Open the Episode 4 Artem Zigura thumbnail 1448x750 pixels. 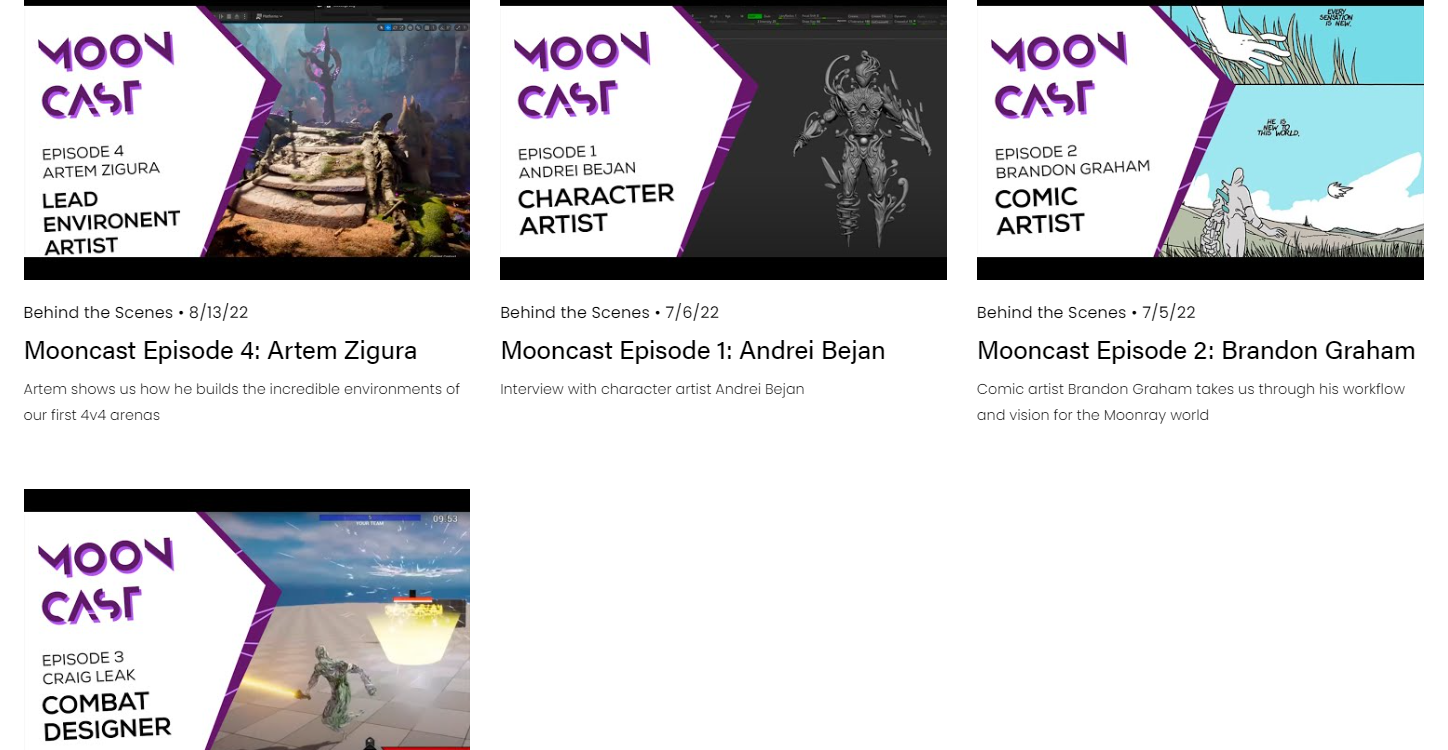(247, 138)
